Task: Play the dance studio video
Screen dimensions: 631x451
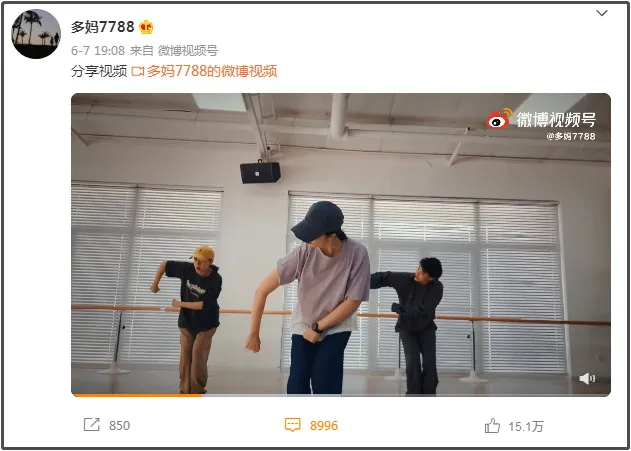Action: point(340,244)
